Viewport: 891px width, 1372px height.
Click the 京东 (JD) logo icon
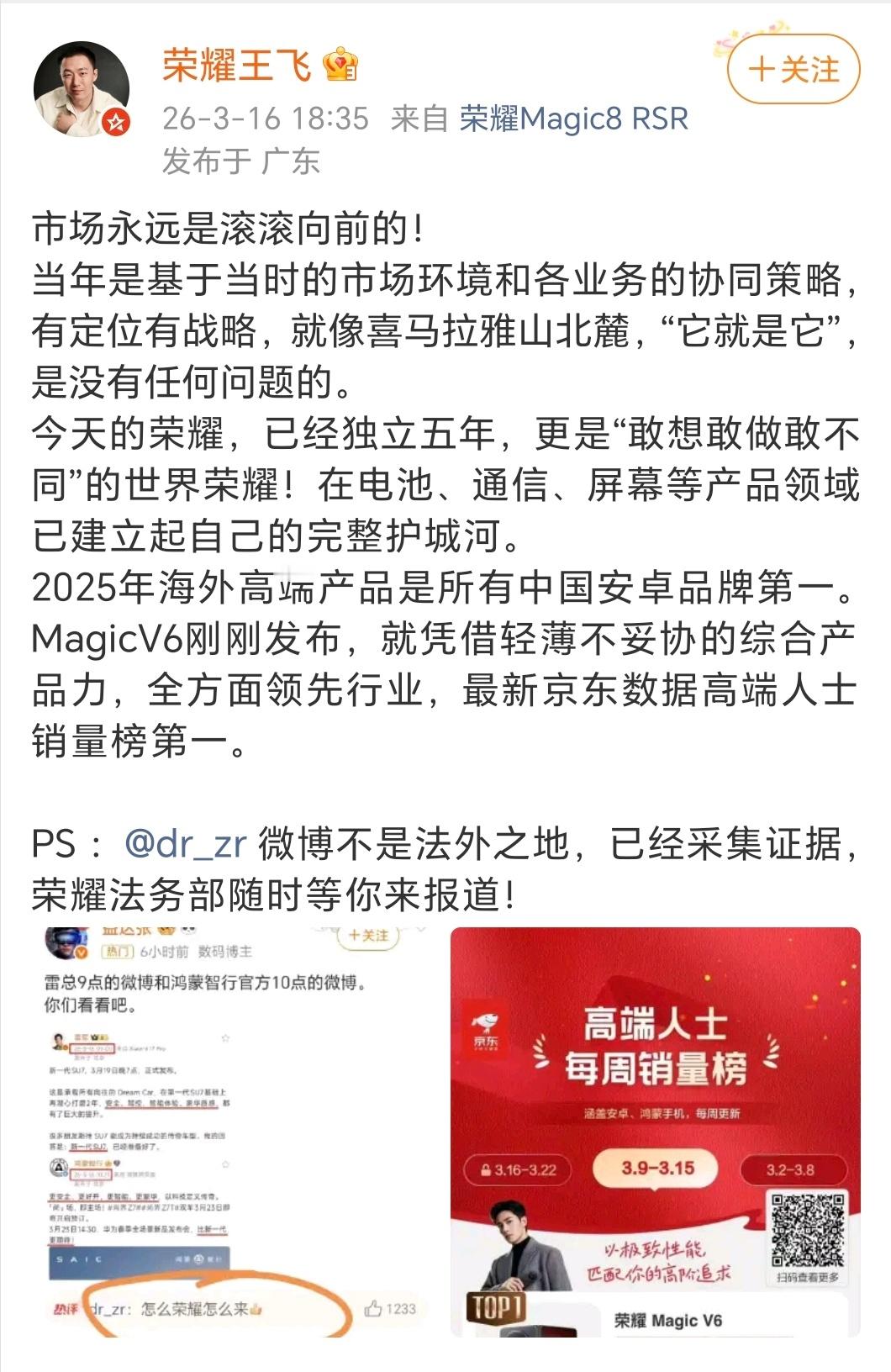click(486, 1030)
